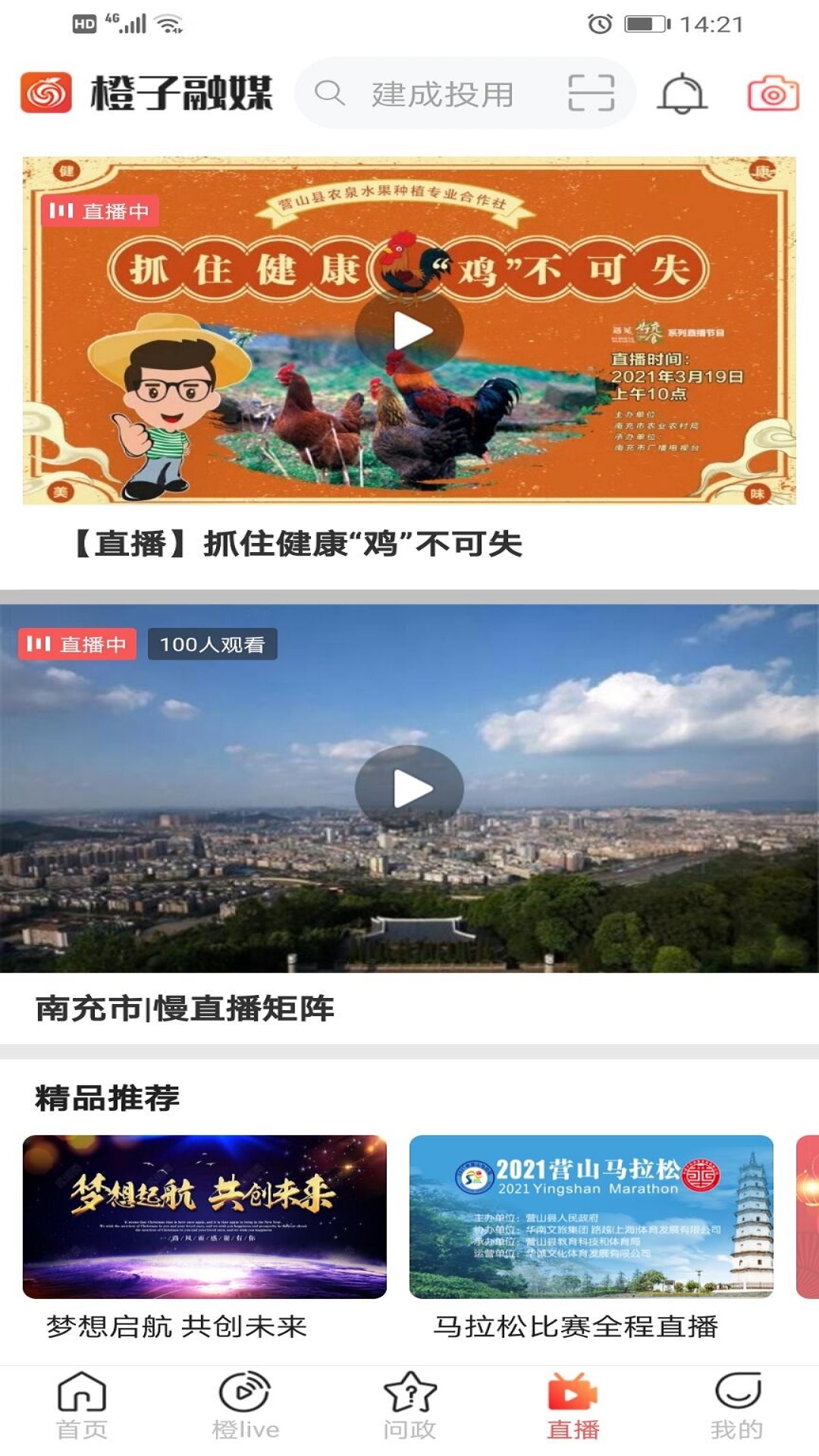Go to the 问政 tab
The height and width of the screenshot is (1456, 819).
pos(409,1407)
